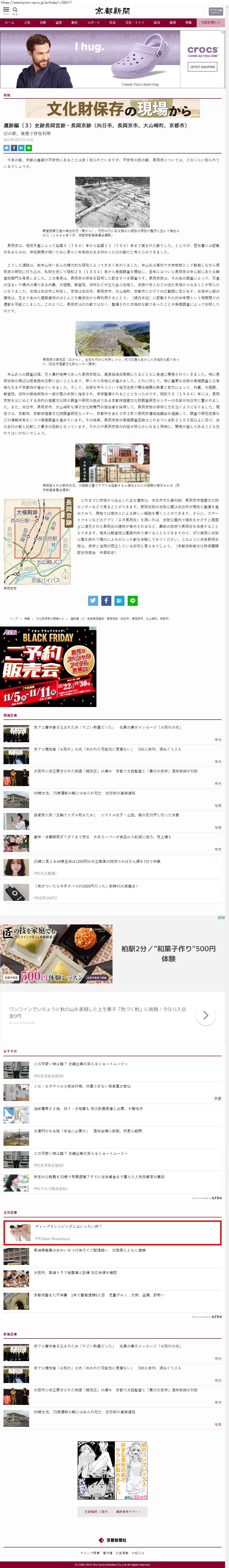Open the site search magnifier
Image resolution: width=229 pixels, height=1568 pixels.
(x=15, y=10)
